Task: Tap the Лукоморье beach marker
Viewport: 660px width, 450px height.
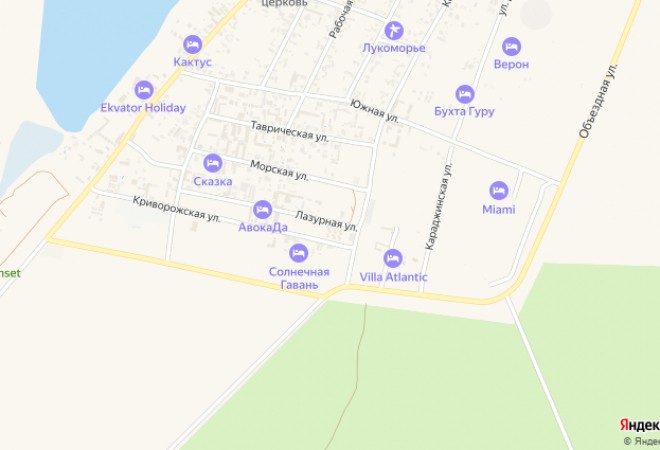Action: [x=394, y=29]
